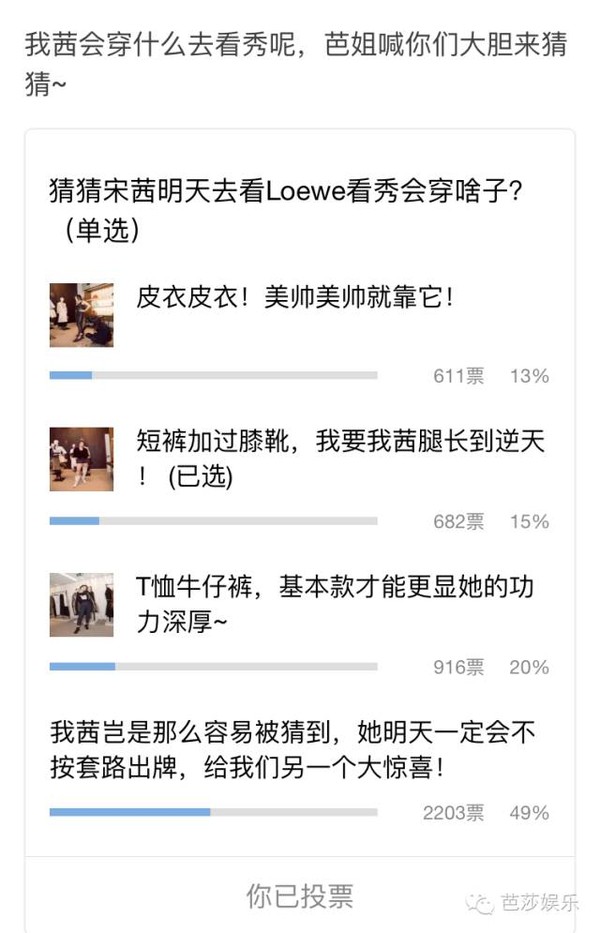View the photo beside 短裤加过膝靴 option

(81, 459)
